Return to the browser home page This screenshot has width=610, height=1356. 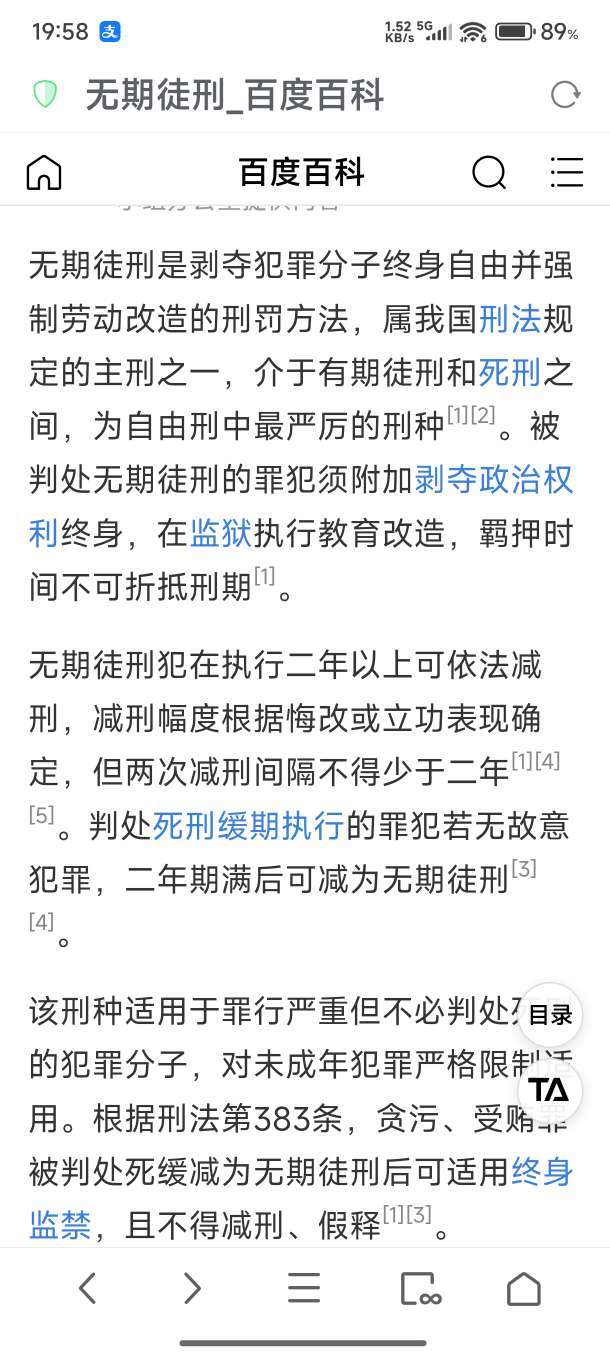pyautogui.click(x=523, y=1288)
